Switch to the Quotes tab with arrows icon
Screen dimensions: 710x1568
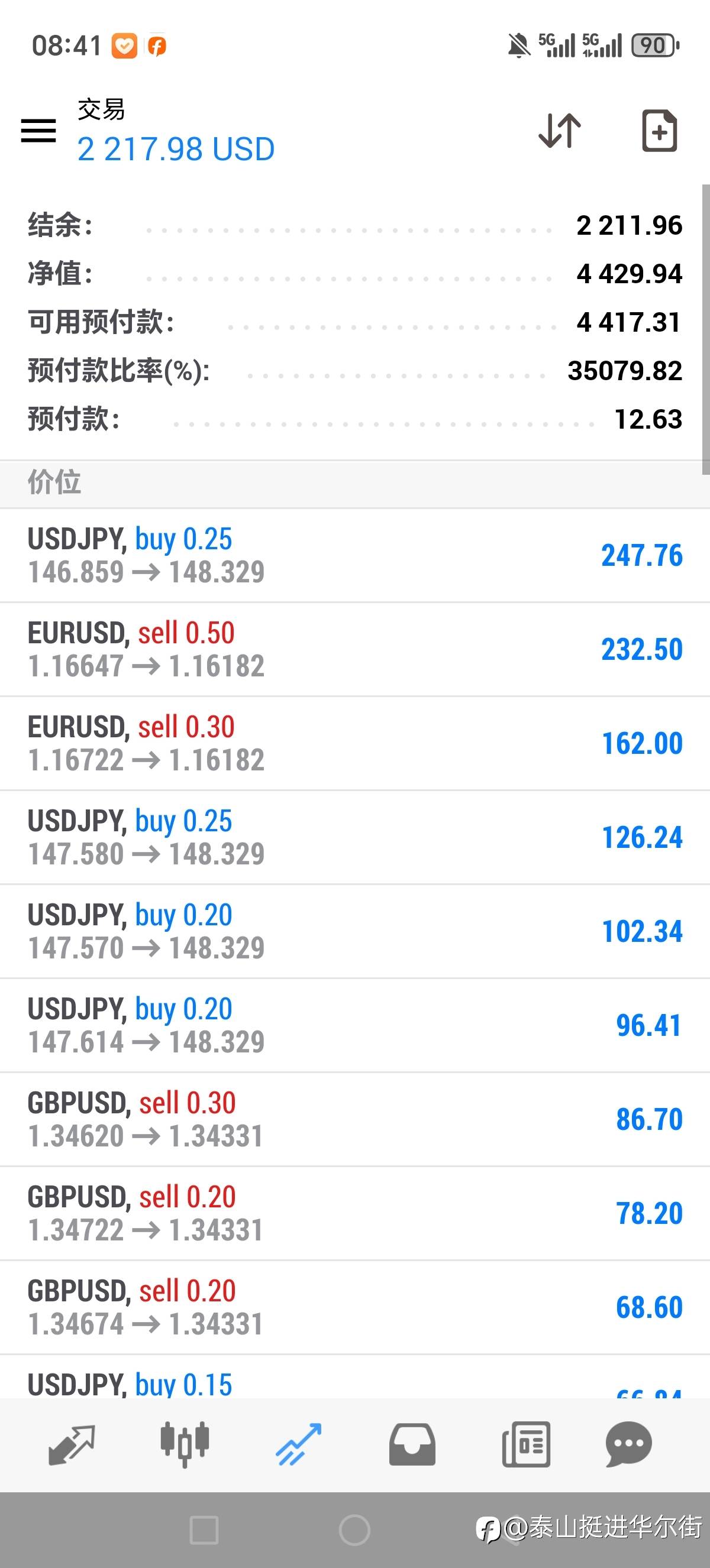pos(71,1445)
